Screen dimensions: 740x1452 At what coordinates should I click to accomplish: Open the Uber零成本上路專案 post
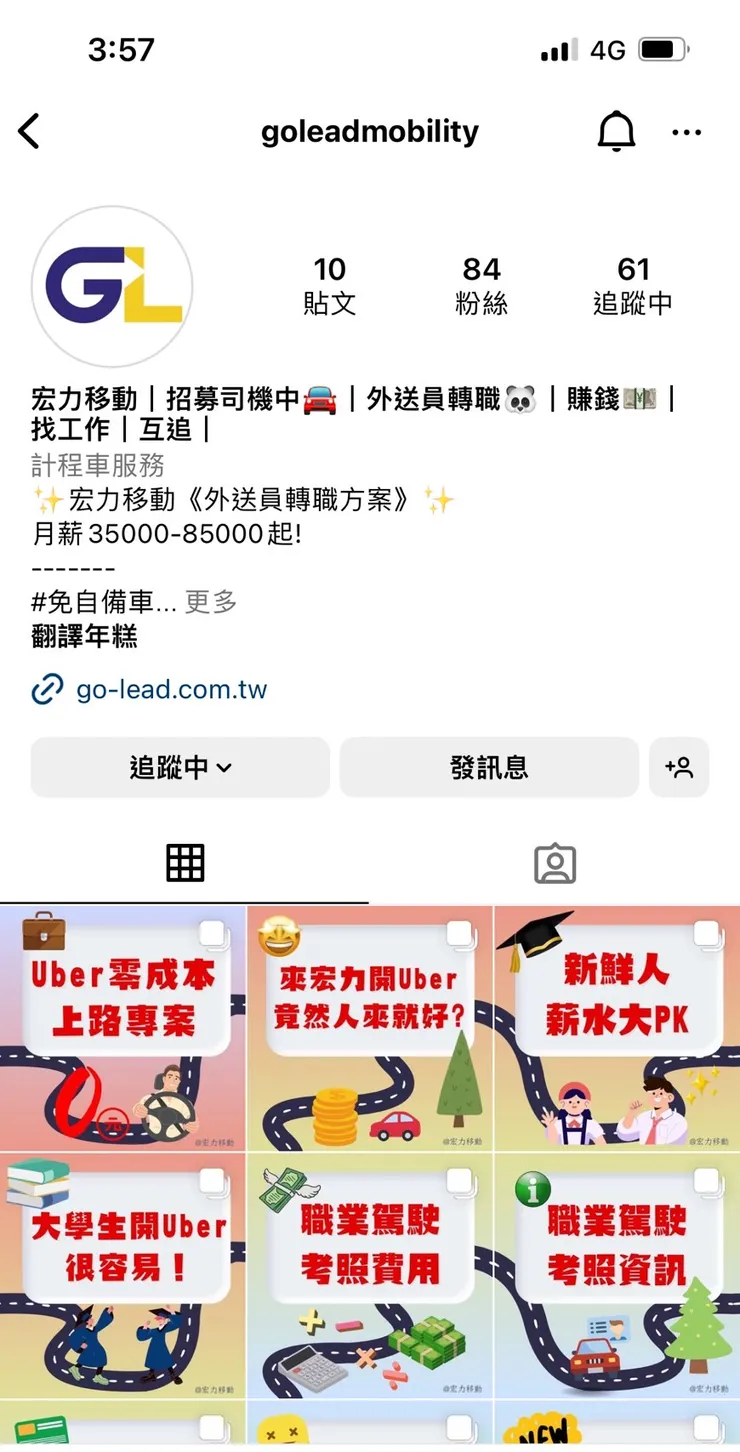[x=123, y=1028]
